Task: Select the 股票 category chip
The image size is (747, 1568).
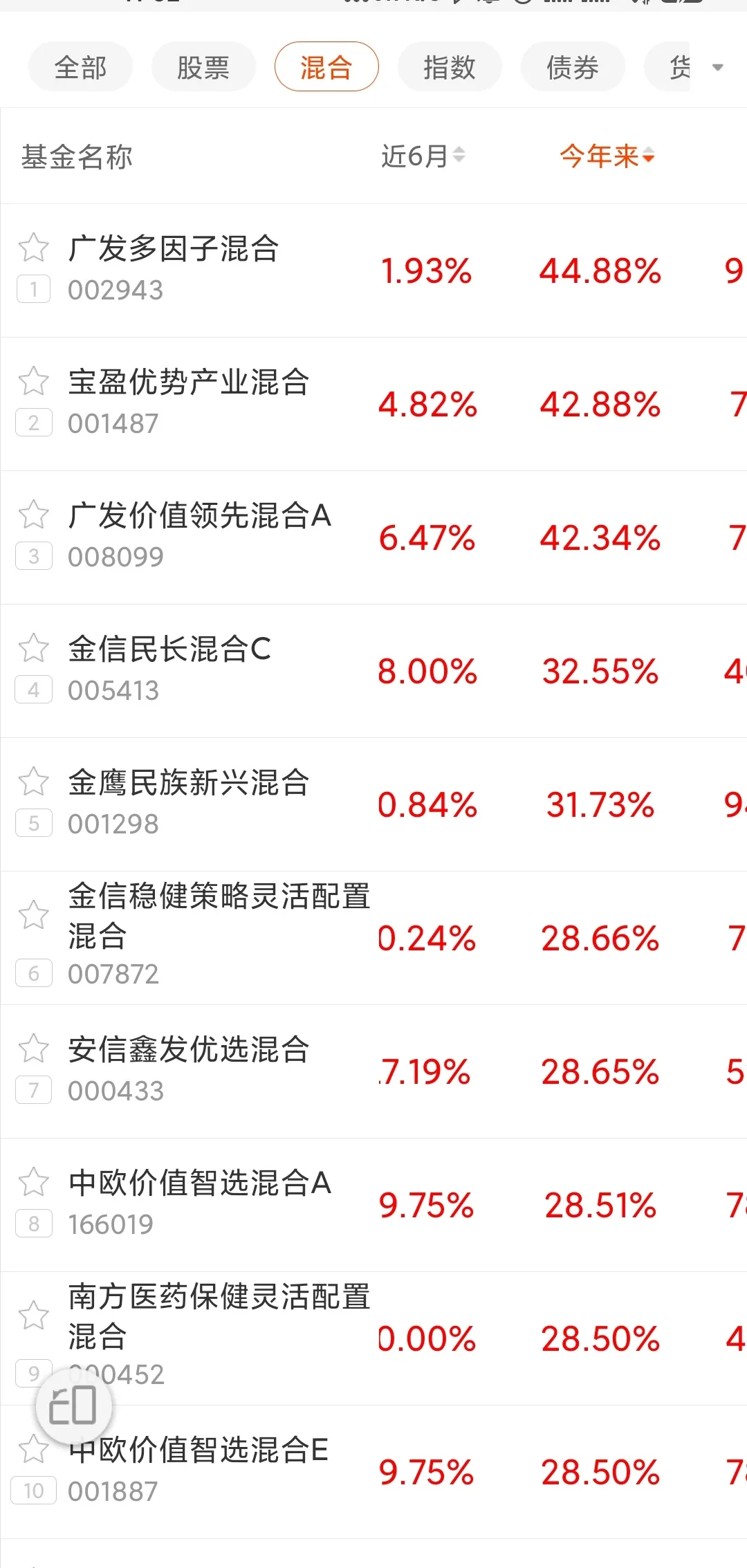Action: (203, 67)
